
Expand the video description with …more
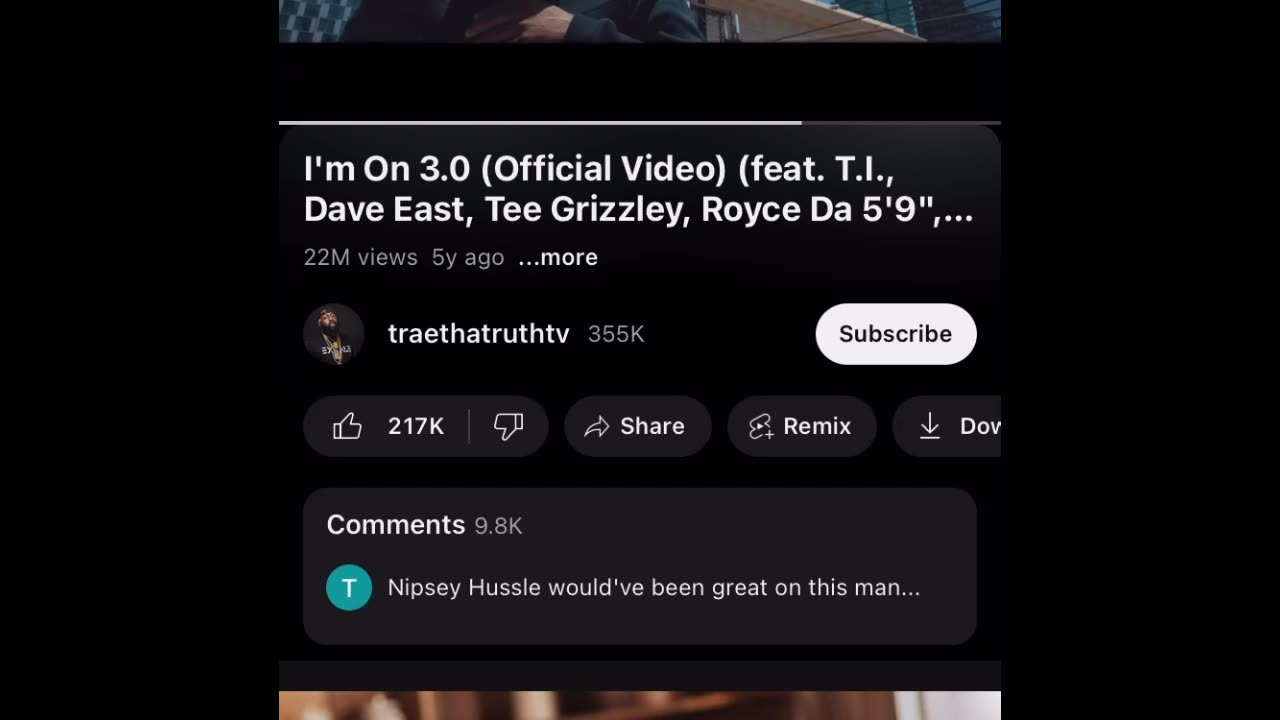pyautogui.click(x=558, y=257)
